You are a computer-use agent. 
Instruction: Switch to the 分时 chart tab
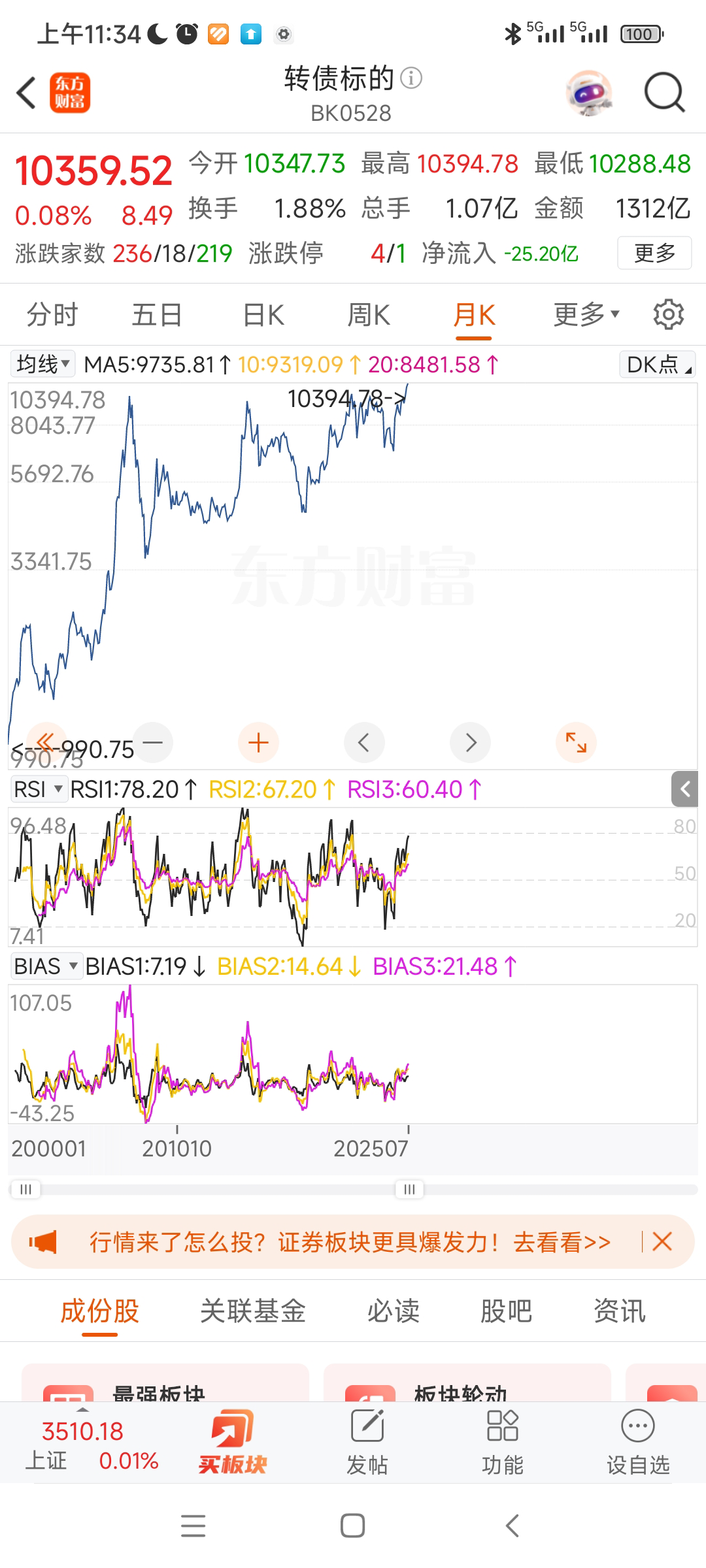[x=52, y=316]
